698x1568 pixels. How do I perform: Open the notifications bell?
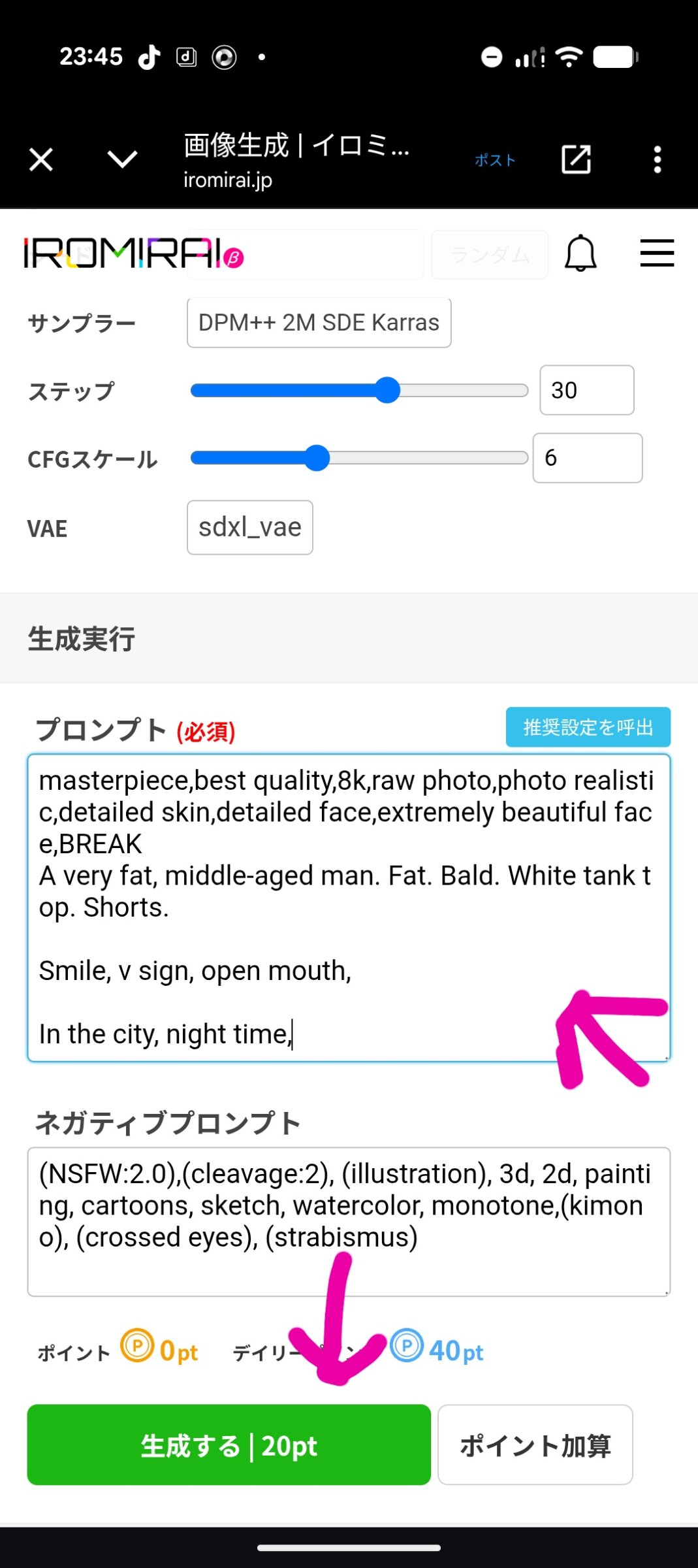pyautogui.click(x=580, y=253)
